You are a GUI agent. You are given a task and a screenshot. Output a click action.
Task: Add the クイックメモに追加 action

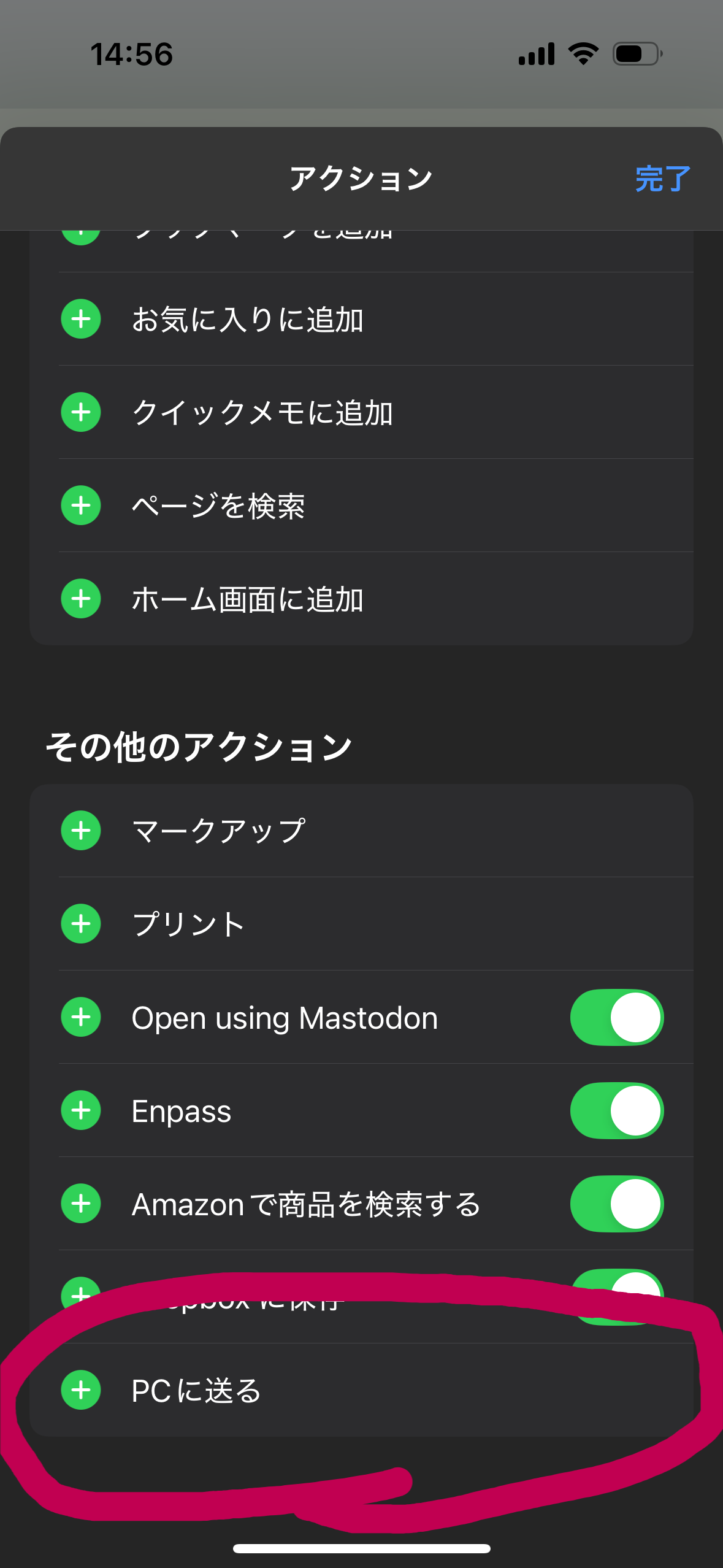pos(81,412)
